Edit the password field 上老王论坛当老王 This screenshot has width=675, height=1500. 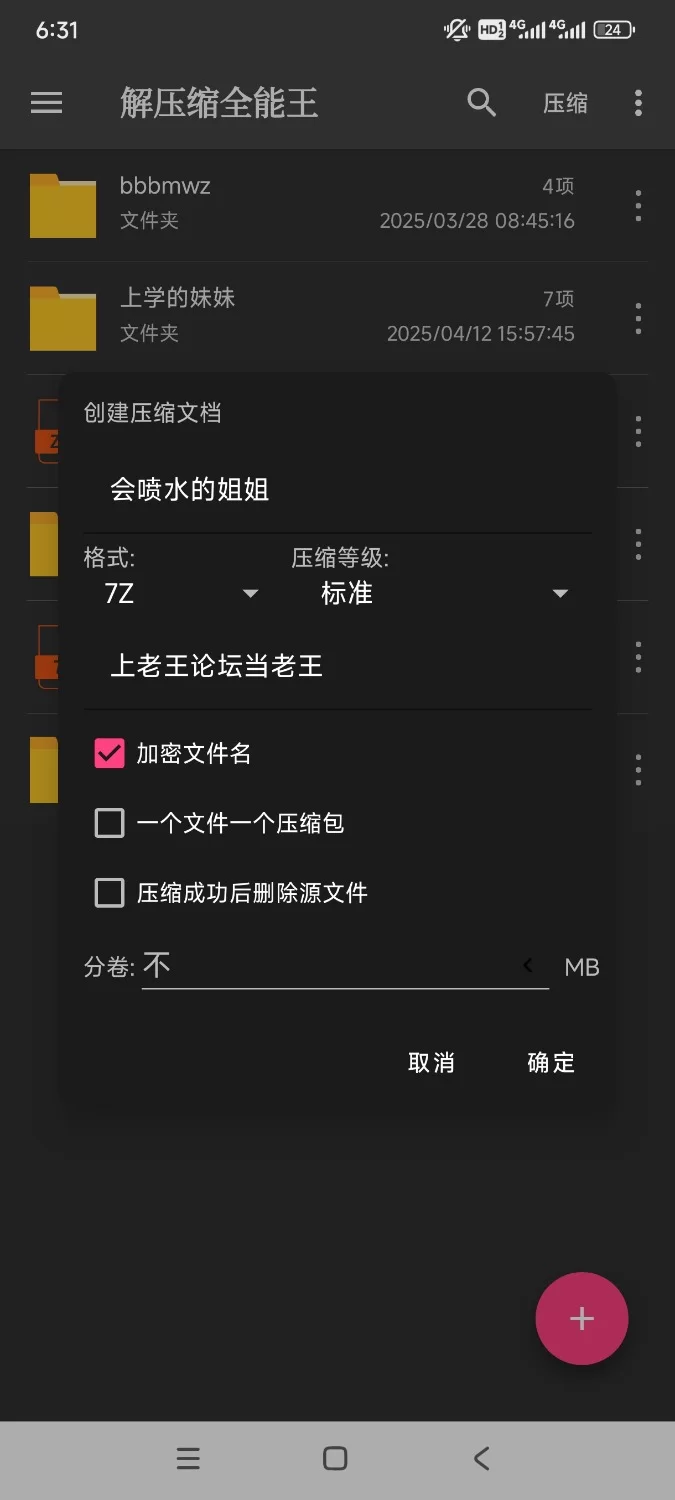337,666
